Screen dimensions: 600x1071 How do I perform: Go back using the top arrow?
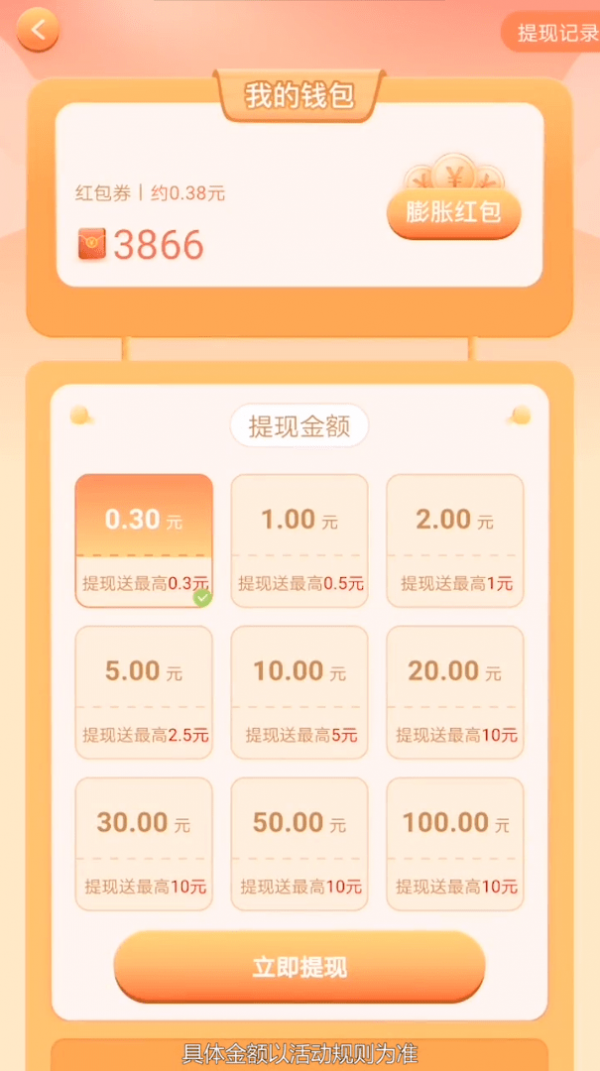click(x=38, y=30)
